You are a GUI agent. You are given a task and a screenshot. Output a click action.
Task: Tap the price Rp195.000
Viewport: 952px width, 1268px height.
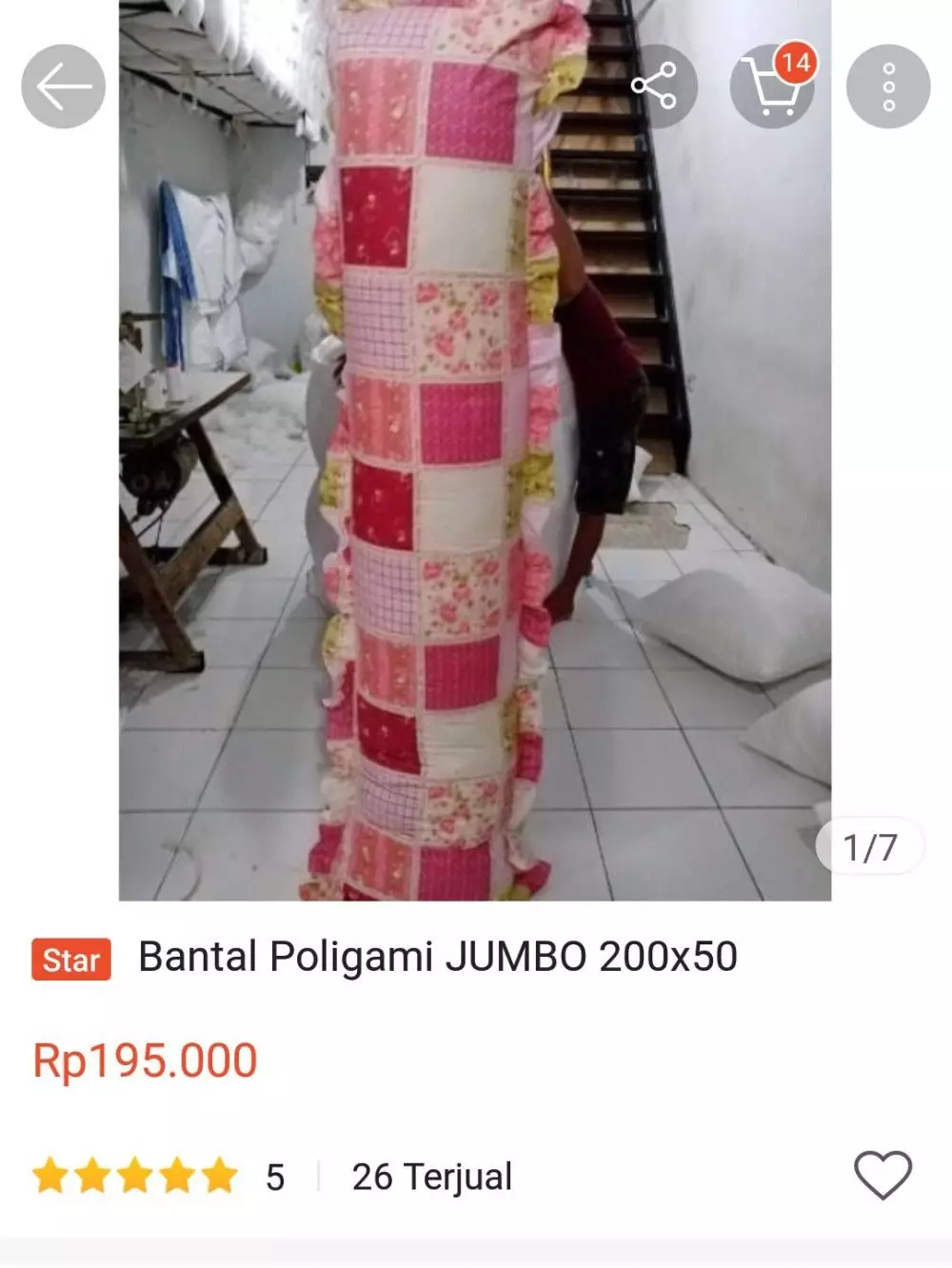145,1060
